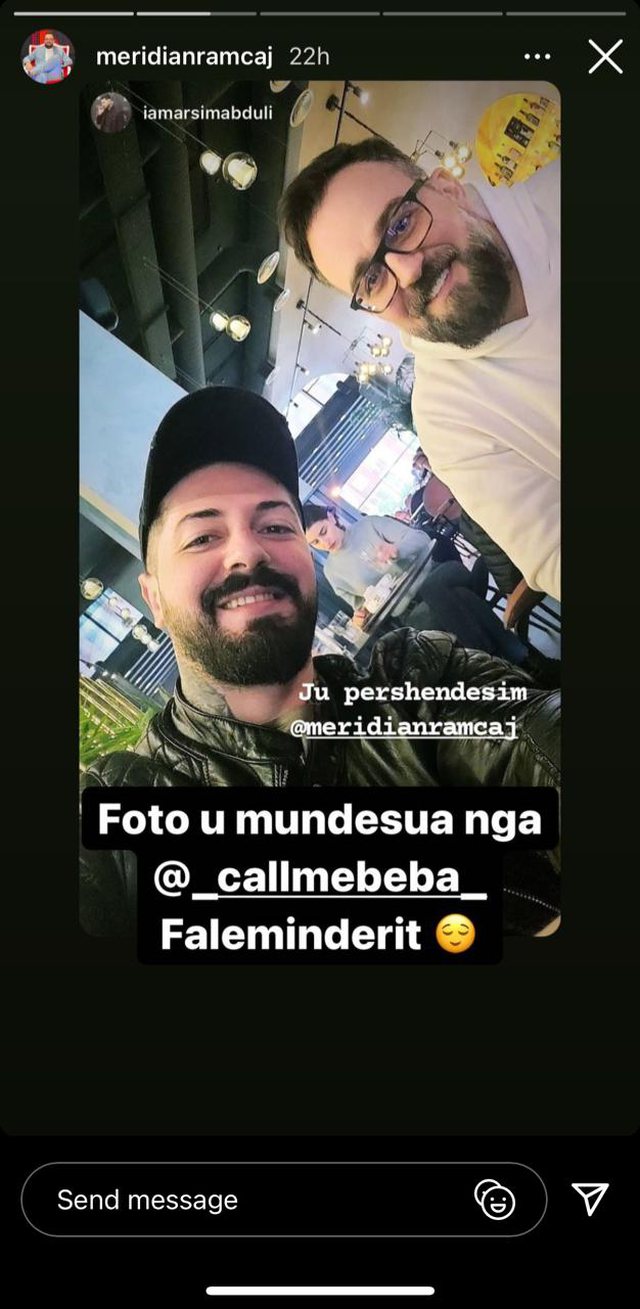Open the quick emoji reactions icon
Screen dimensions: 640x1309
tap(495, 1199)
